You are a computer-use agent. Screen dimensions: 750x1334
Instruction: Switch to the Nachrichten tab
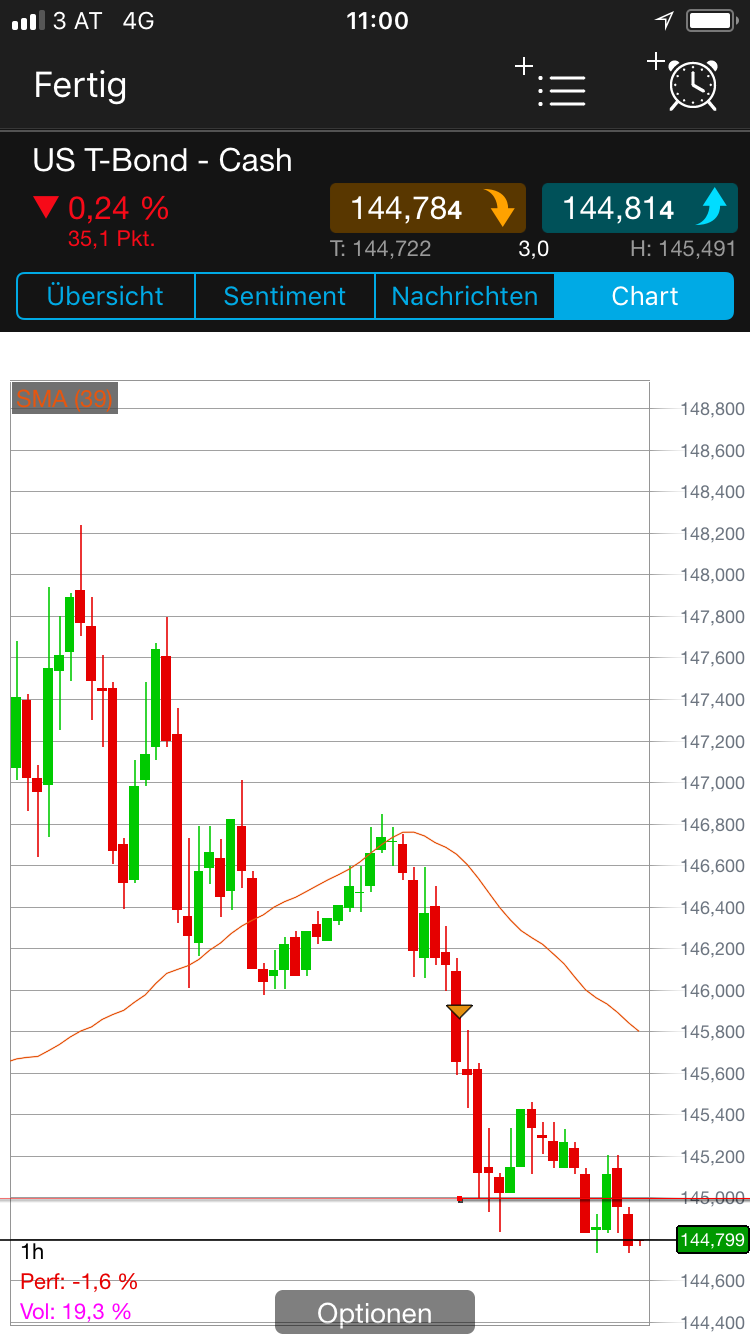point(464,296)
